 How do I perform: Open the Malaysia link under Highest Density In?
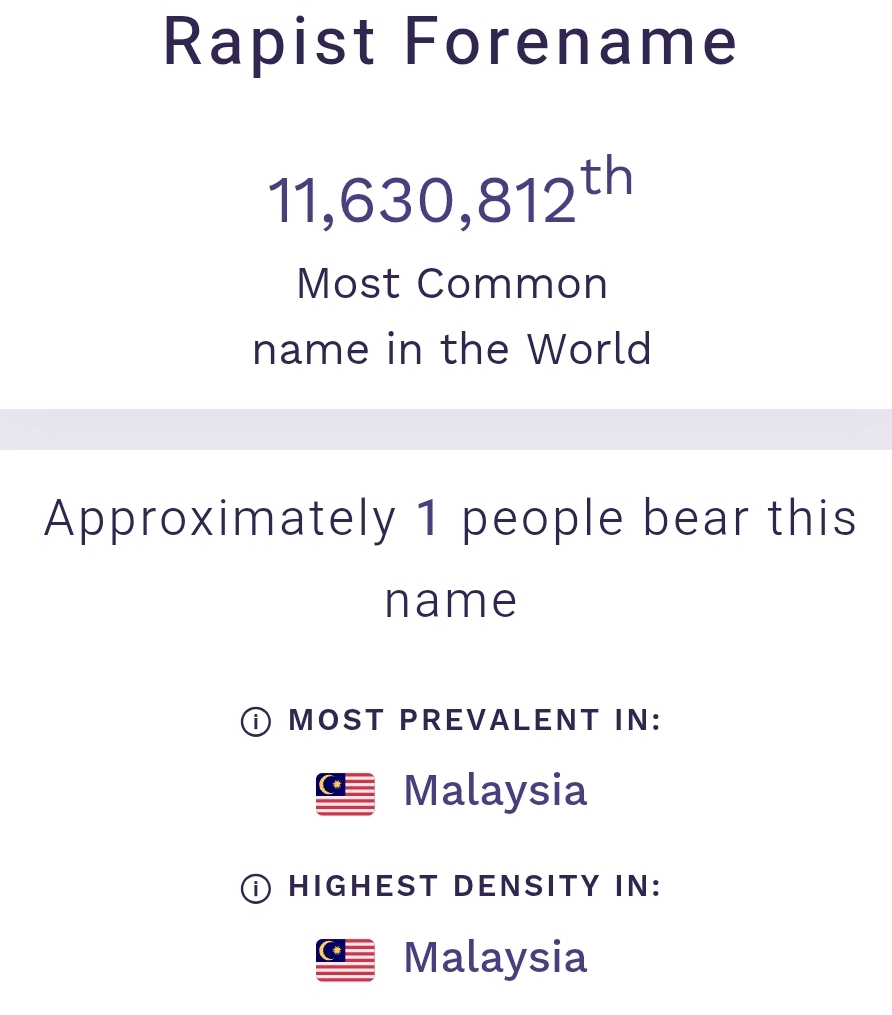click(x=494, y=958)
